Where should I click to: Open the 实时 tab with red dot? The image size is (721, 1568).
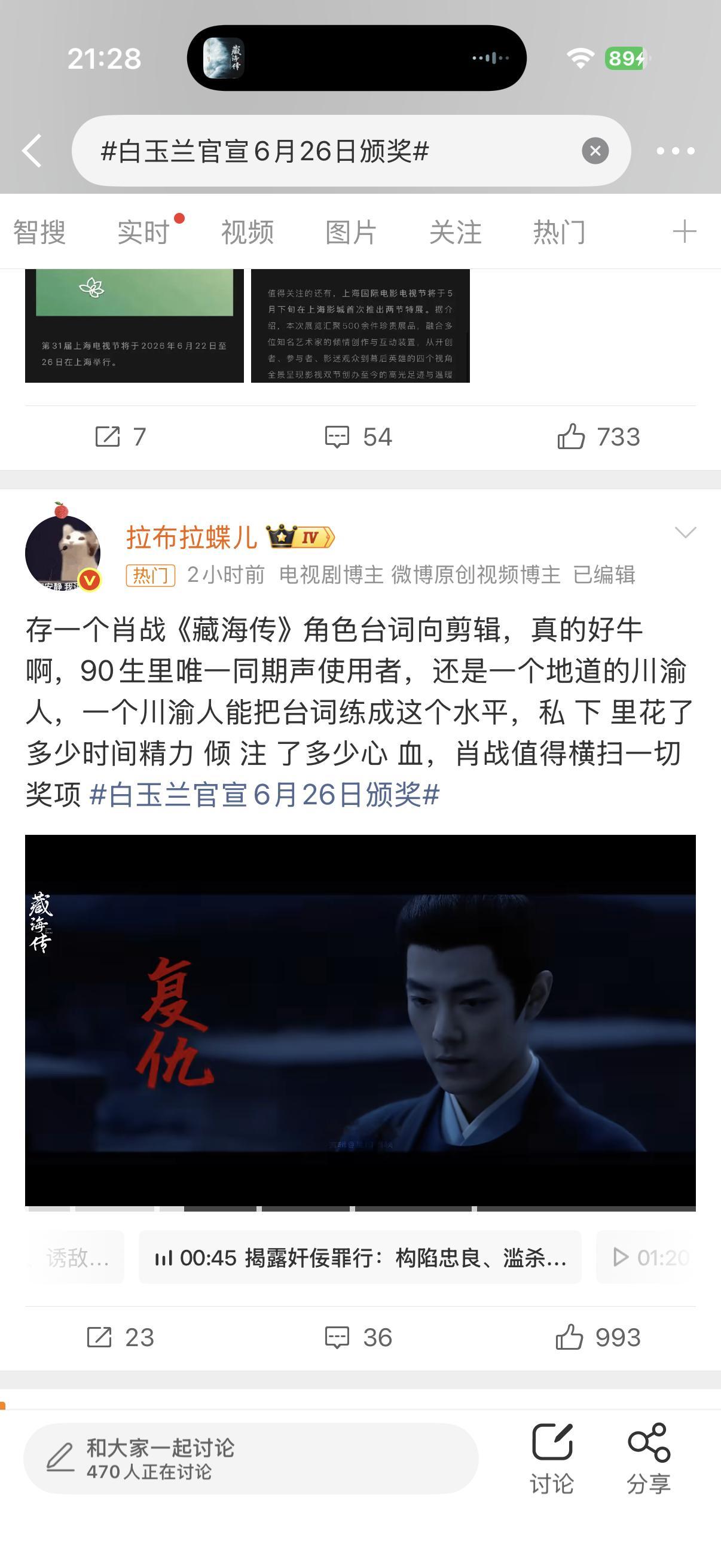(x=145, y=231)
